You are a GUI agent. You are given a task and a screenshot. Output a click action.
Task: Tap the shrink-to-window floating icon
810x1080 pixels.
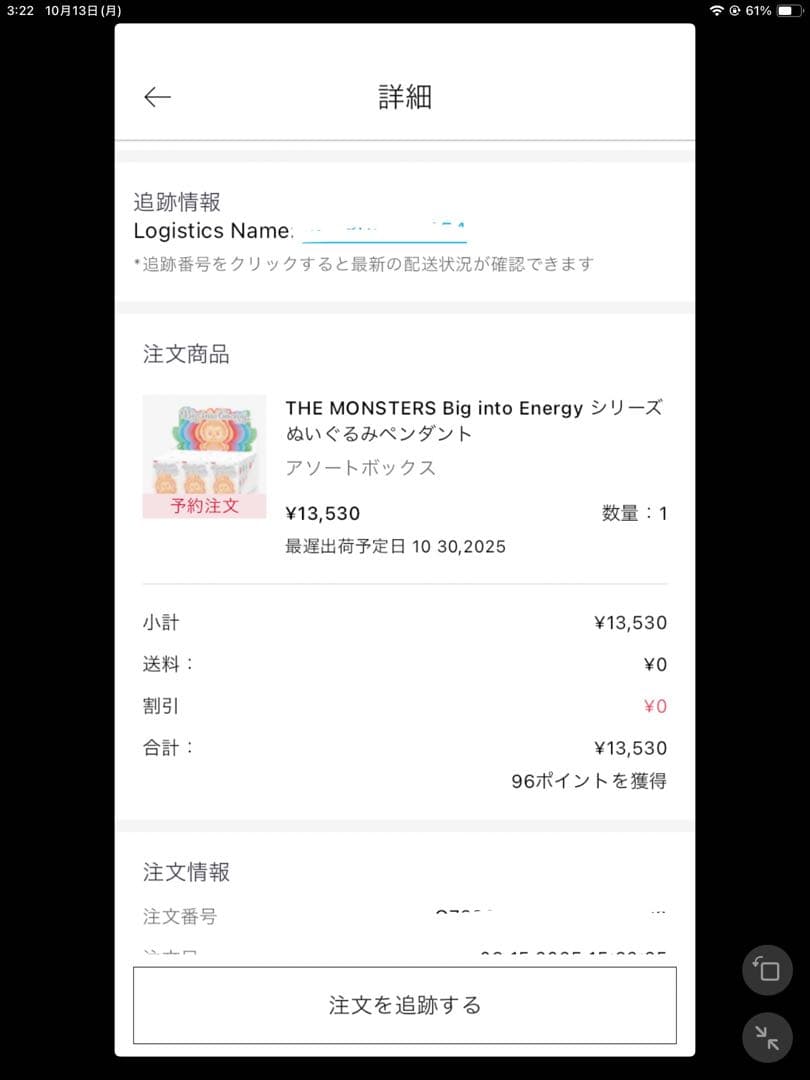(766, 1037)
